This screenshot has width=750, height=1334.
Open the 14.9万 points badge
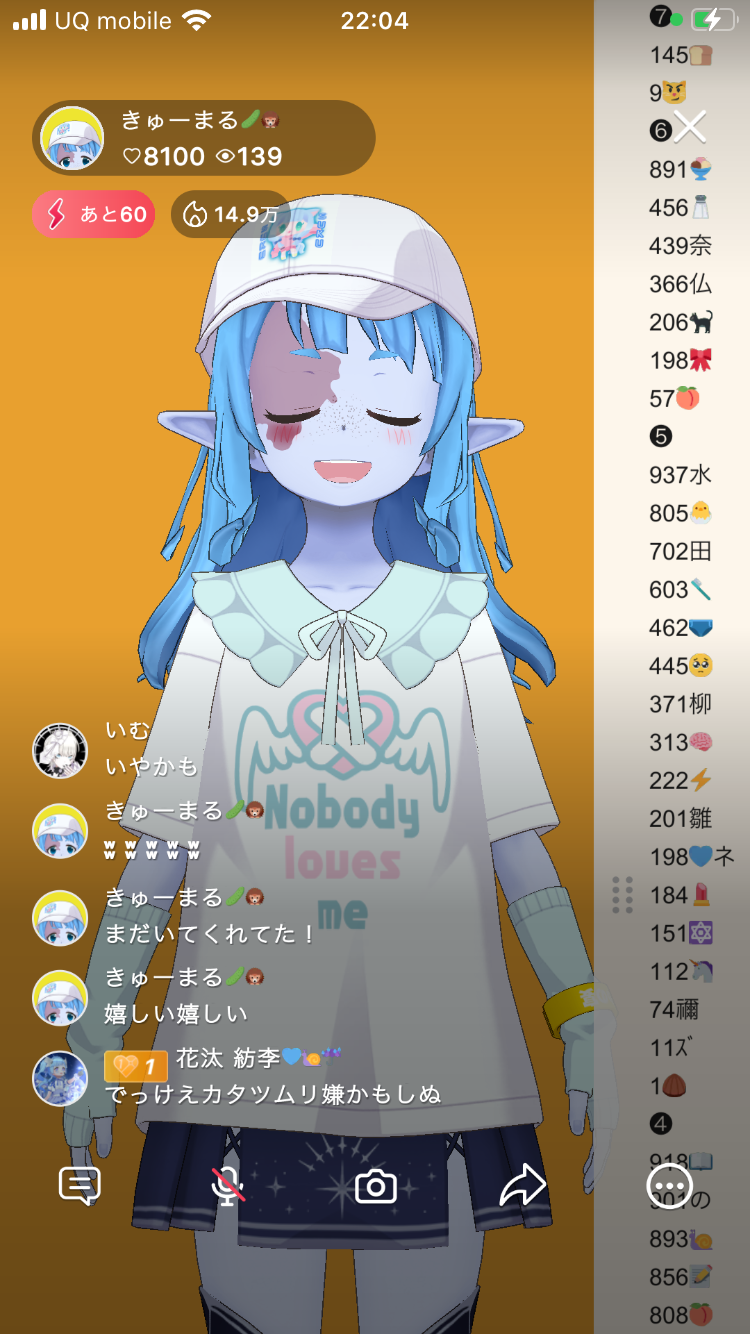click(x=230, y=214)
